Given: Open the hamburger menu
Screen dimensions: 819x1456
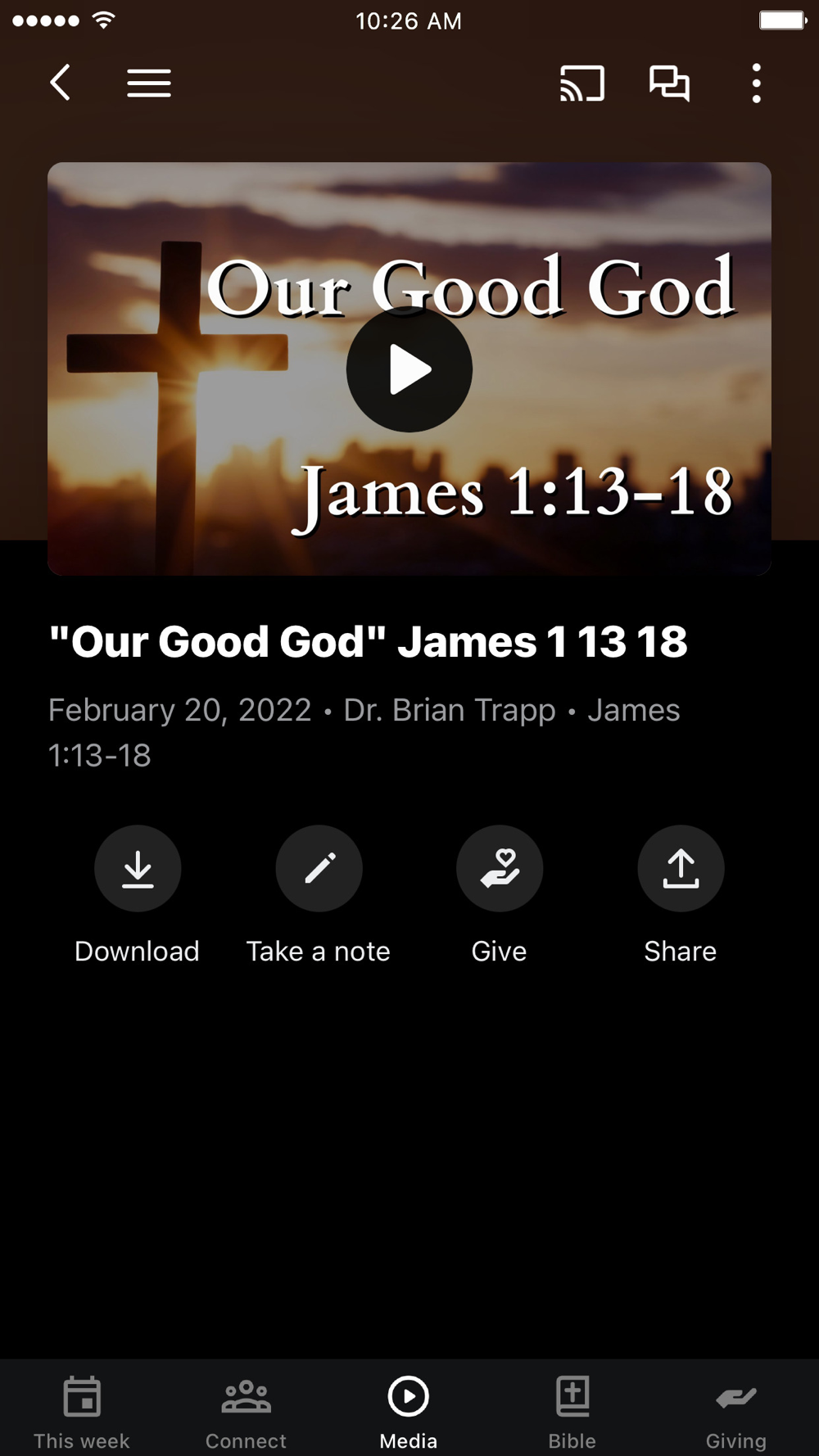Looking at the screenshot, I should pos(149,83).
